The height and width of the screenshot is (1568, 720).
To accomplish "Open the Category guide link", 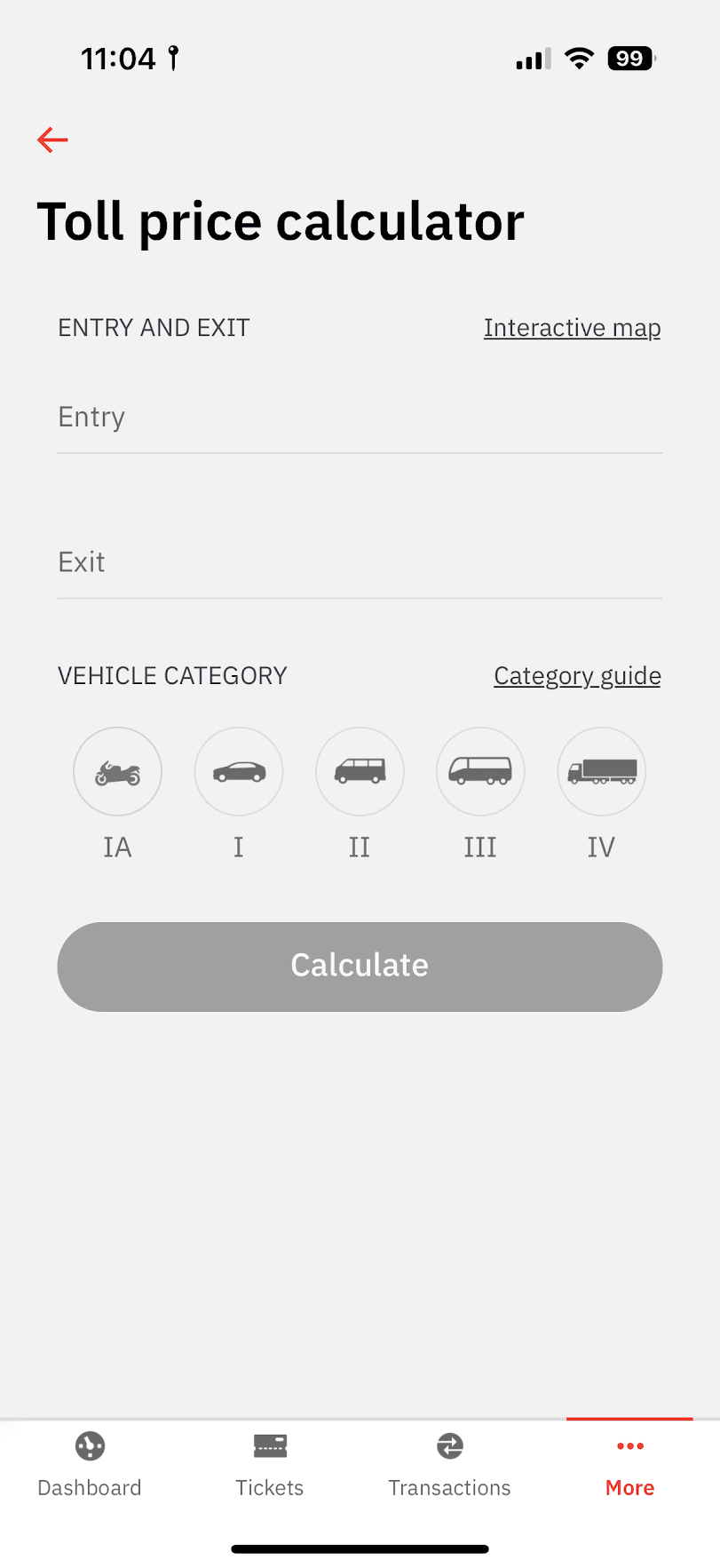I will coord(577,676).
